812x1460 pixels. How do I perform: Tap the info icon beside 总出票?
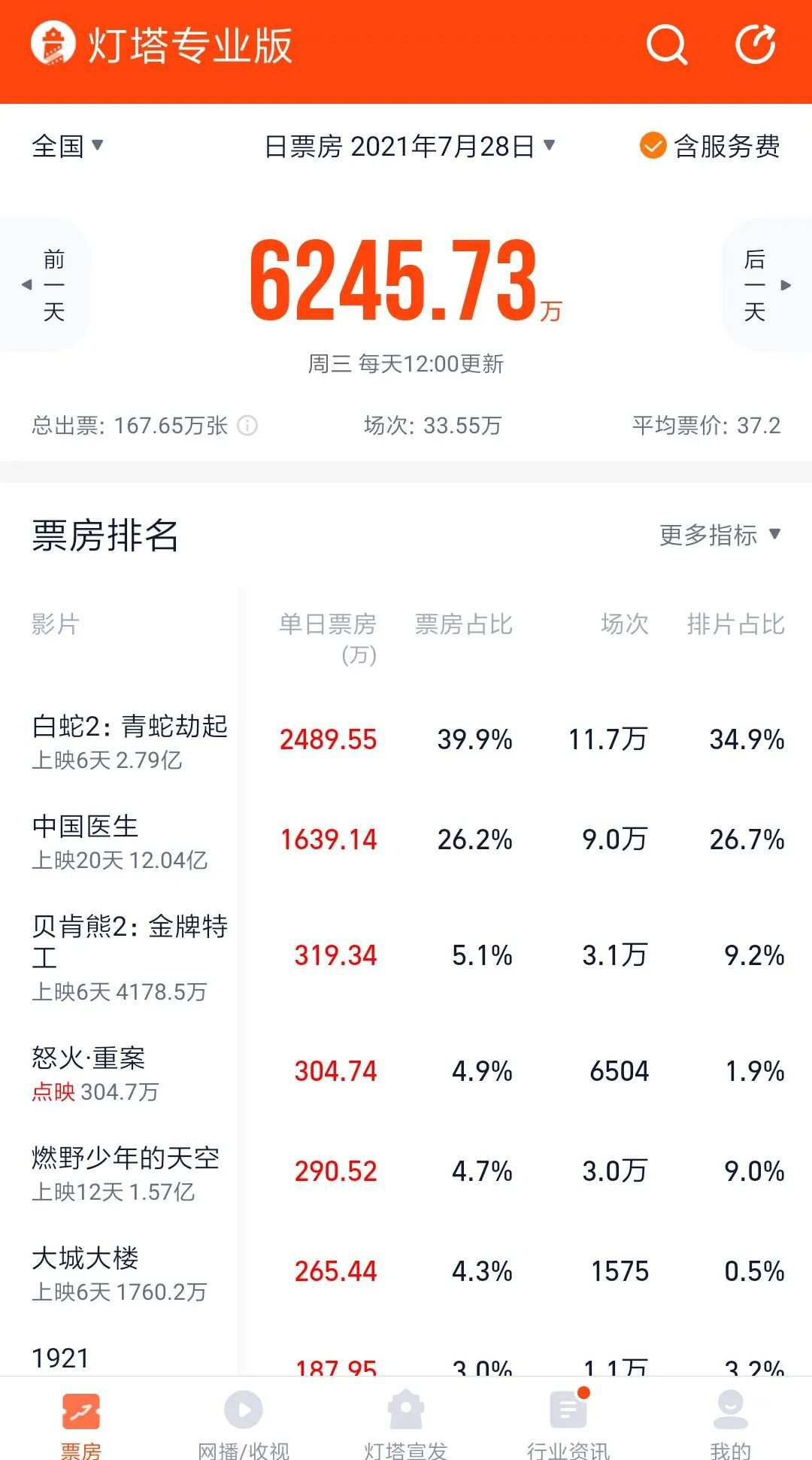pyautogui.click(x=247, y=426)
